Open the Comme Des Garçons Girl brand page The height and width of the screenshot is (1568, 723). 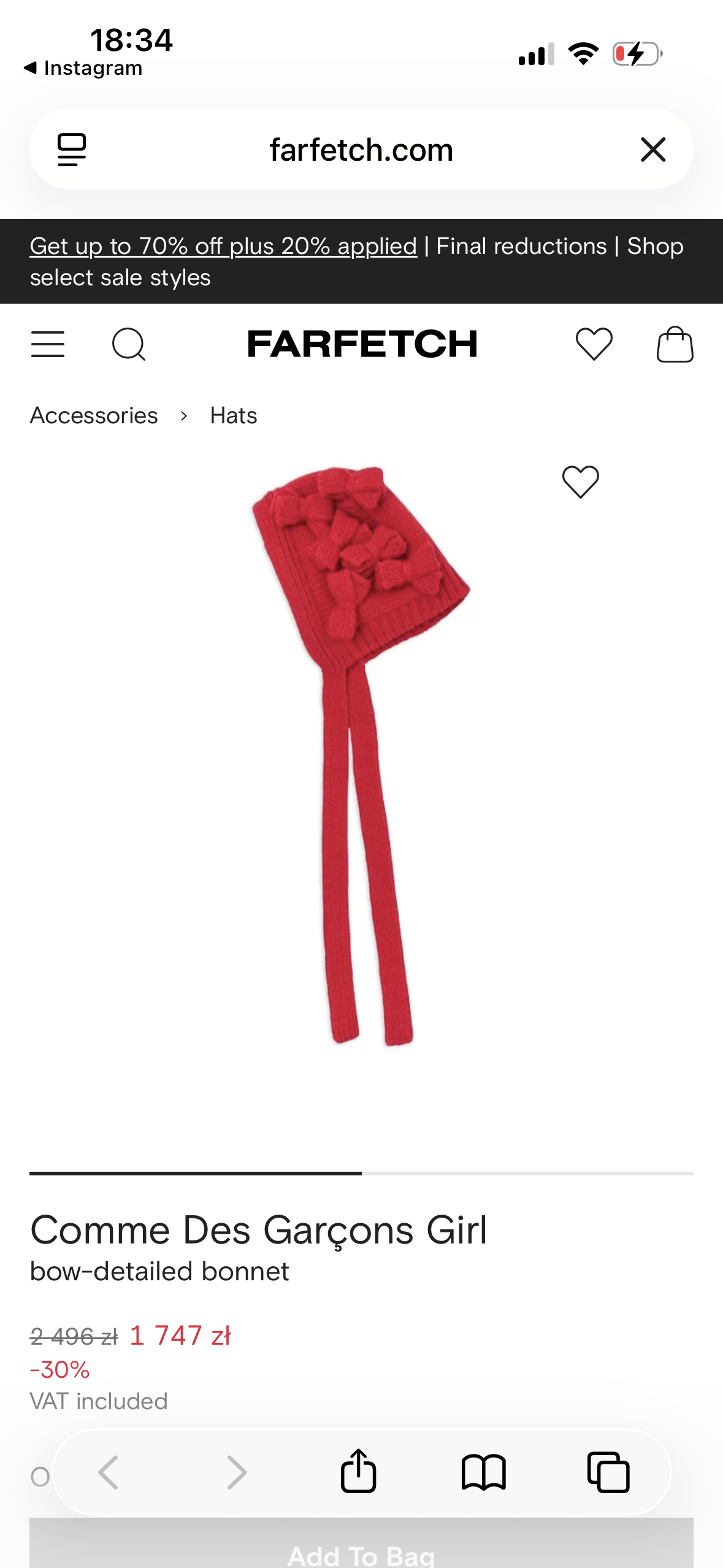point(259,1231)
